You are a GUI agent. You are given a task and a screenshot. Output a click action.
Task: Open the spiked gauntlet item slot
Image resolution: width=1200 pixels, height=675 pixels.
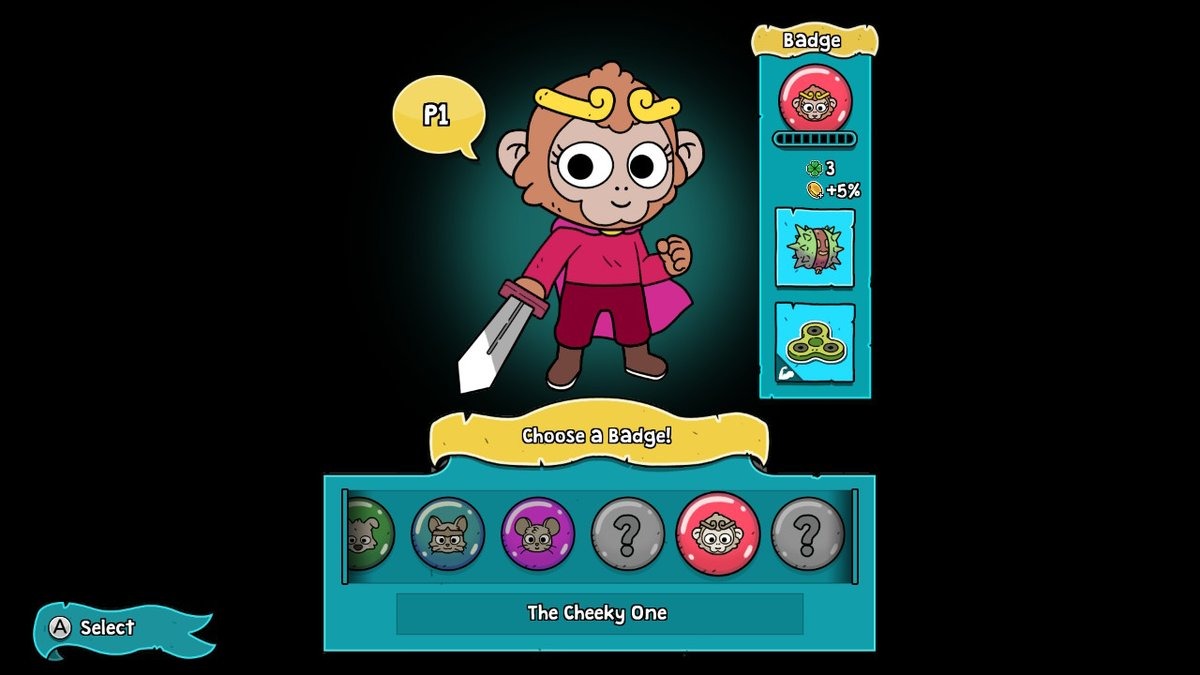[x=815, y=248]
